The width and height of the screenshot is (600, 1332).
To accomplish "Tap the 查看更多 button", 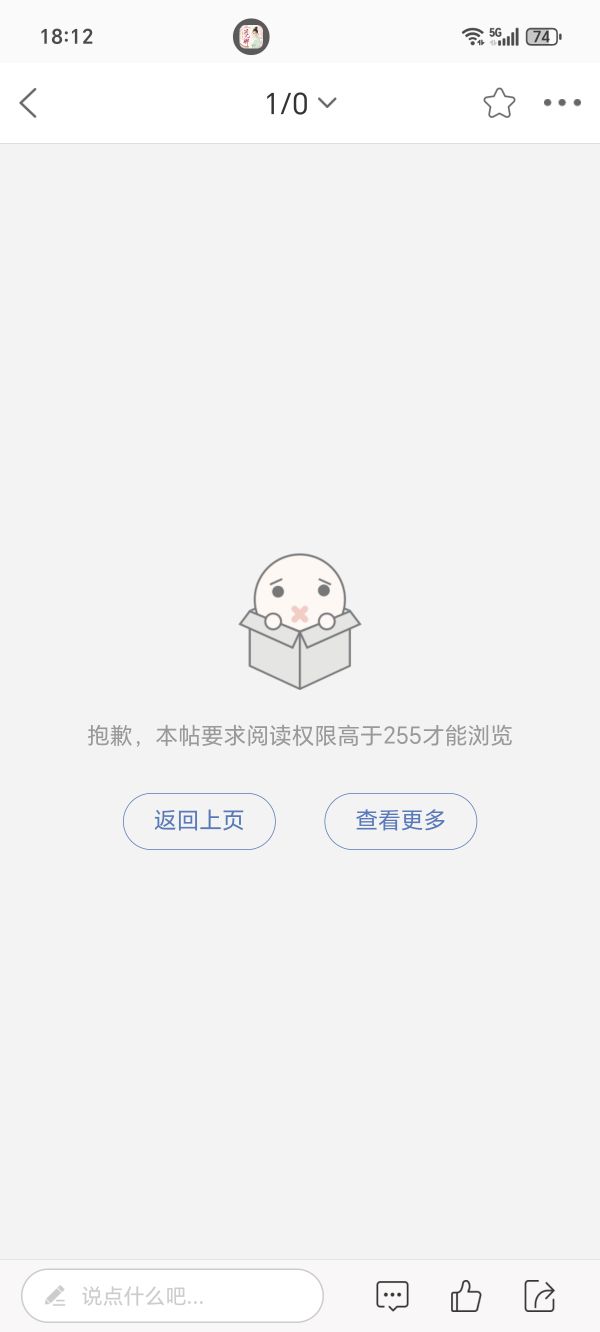I will point(400,821).
